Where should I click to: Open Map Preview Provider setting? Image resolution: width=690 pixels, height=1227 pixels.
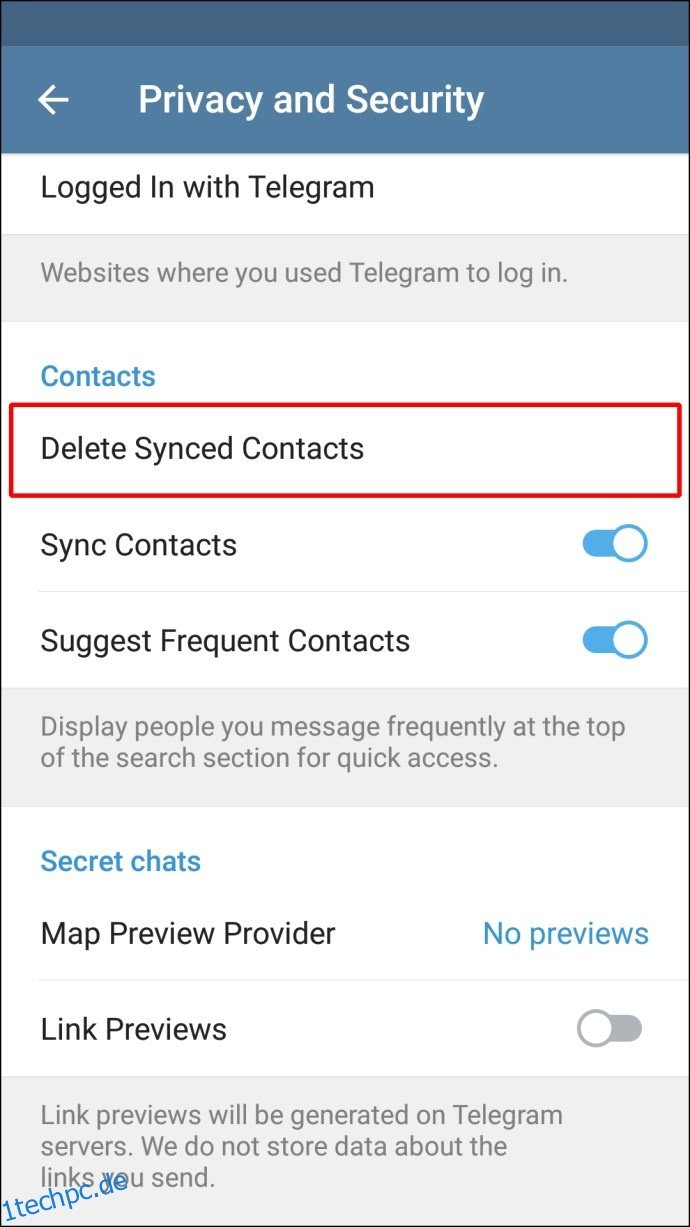(x=345, y=934)
